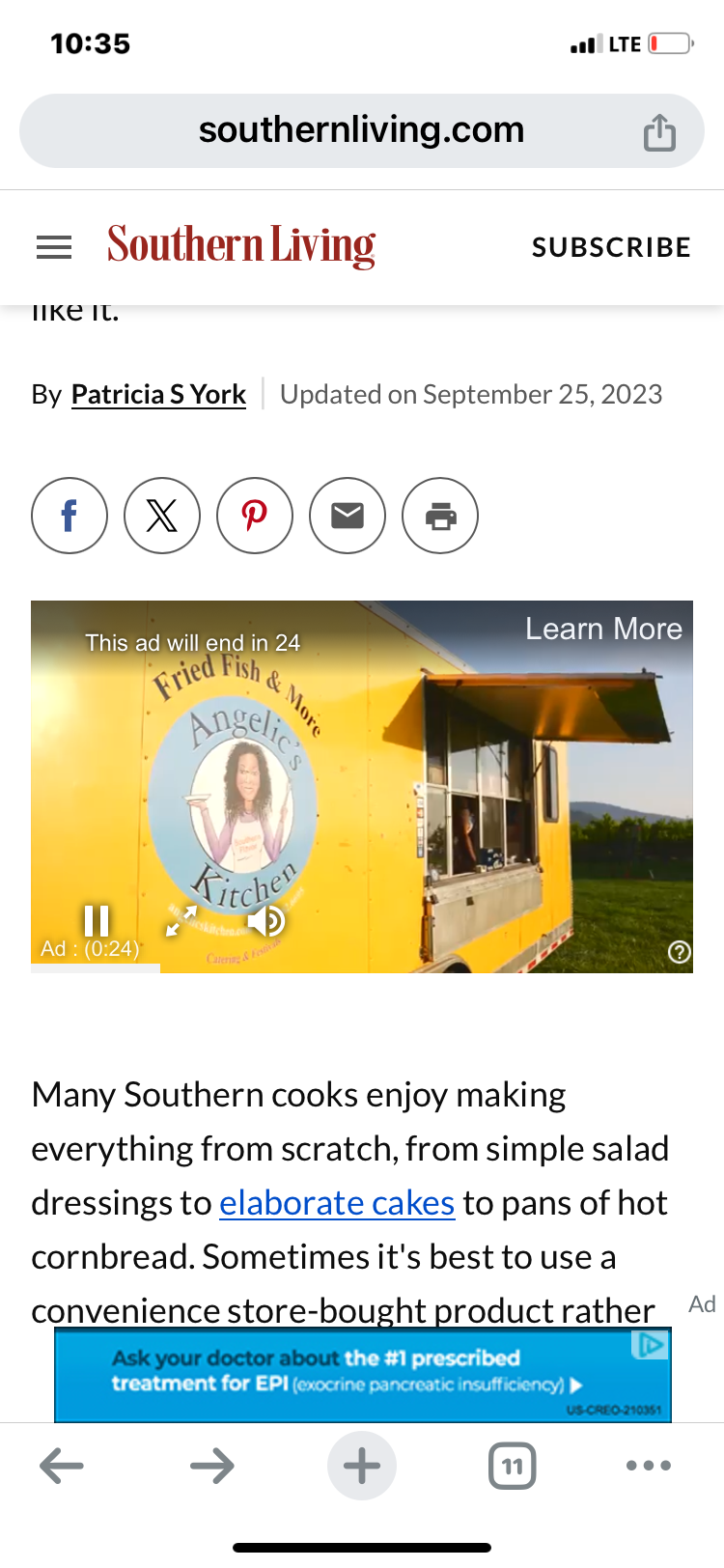Image resolution: width=724 pixels, height=1568 pixels.
Task: Share the article on Facebook
Action: 70,516
